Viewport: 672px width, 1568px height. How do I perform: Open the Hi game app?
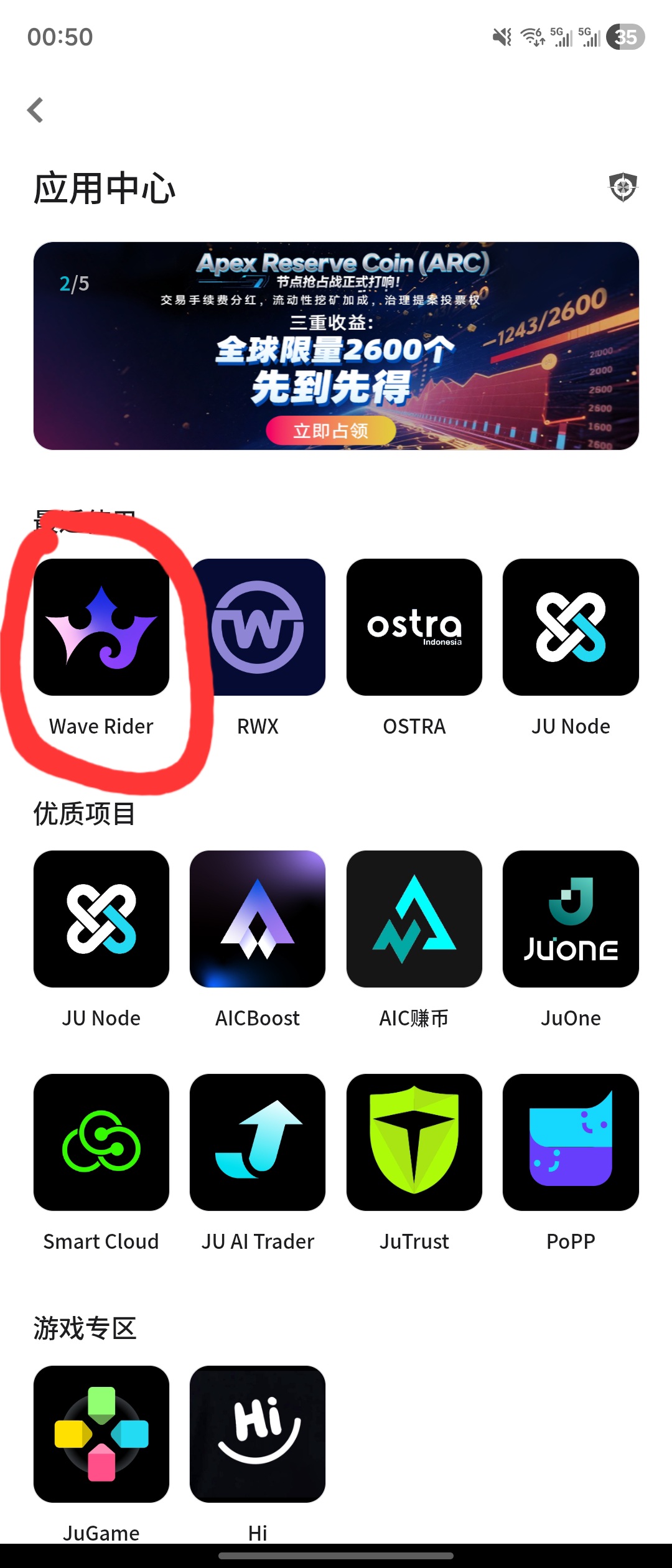(258, 1434)
